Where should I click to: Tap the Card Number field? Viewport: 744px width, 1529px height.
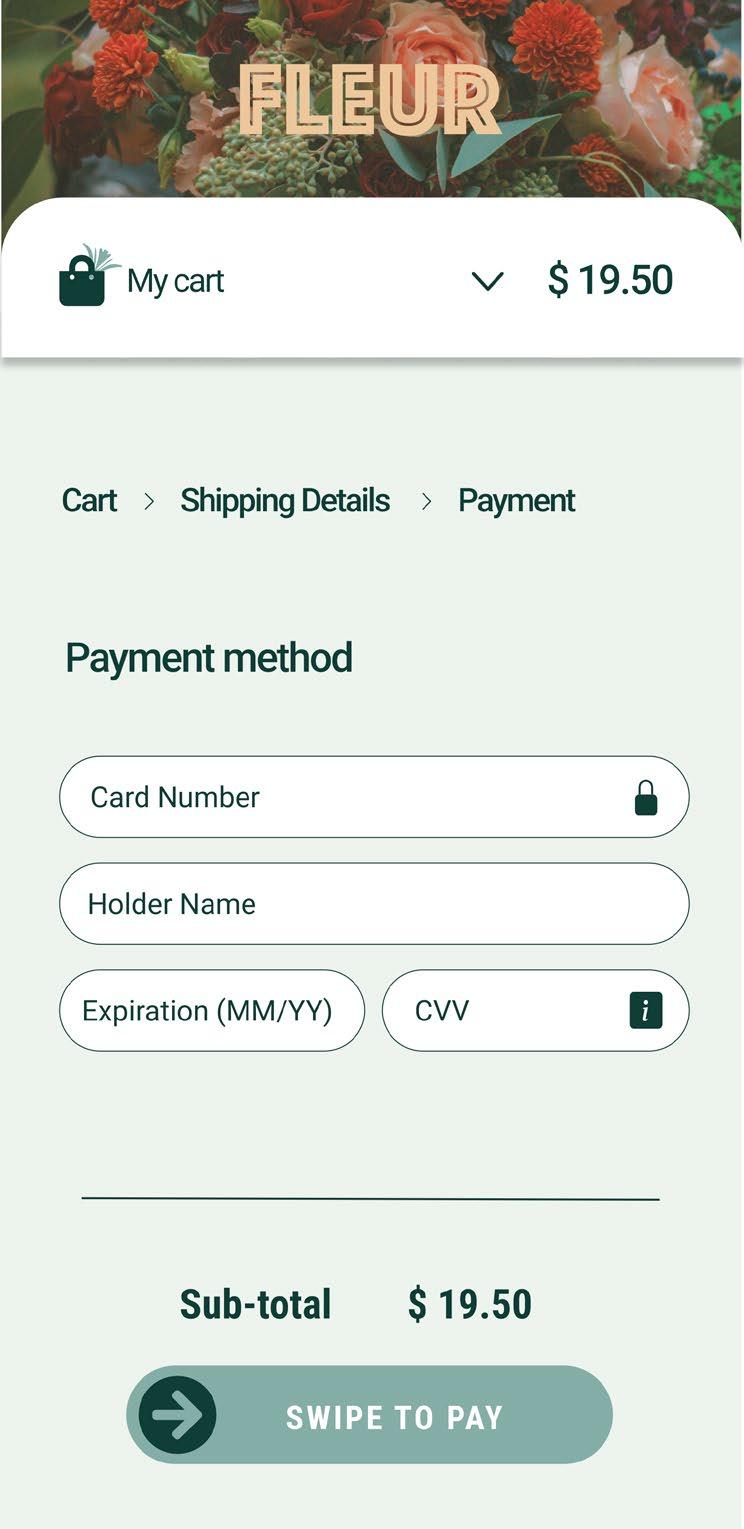pos(374,797)
